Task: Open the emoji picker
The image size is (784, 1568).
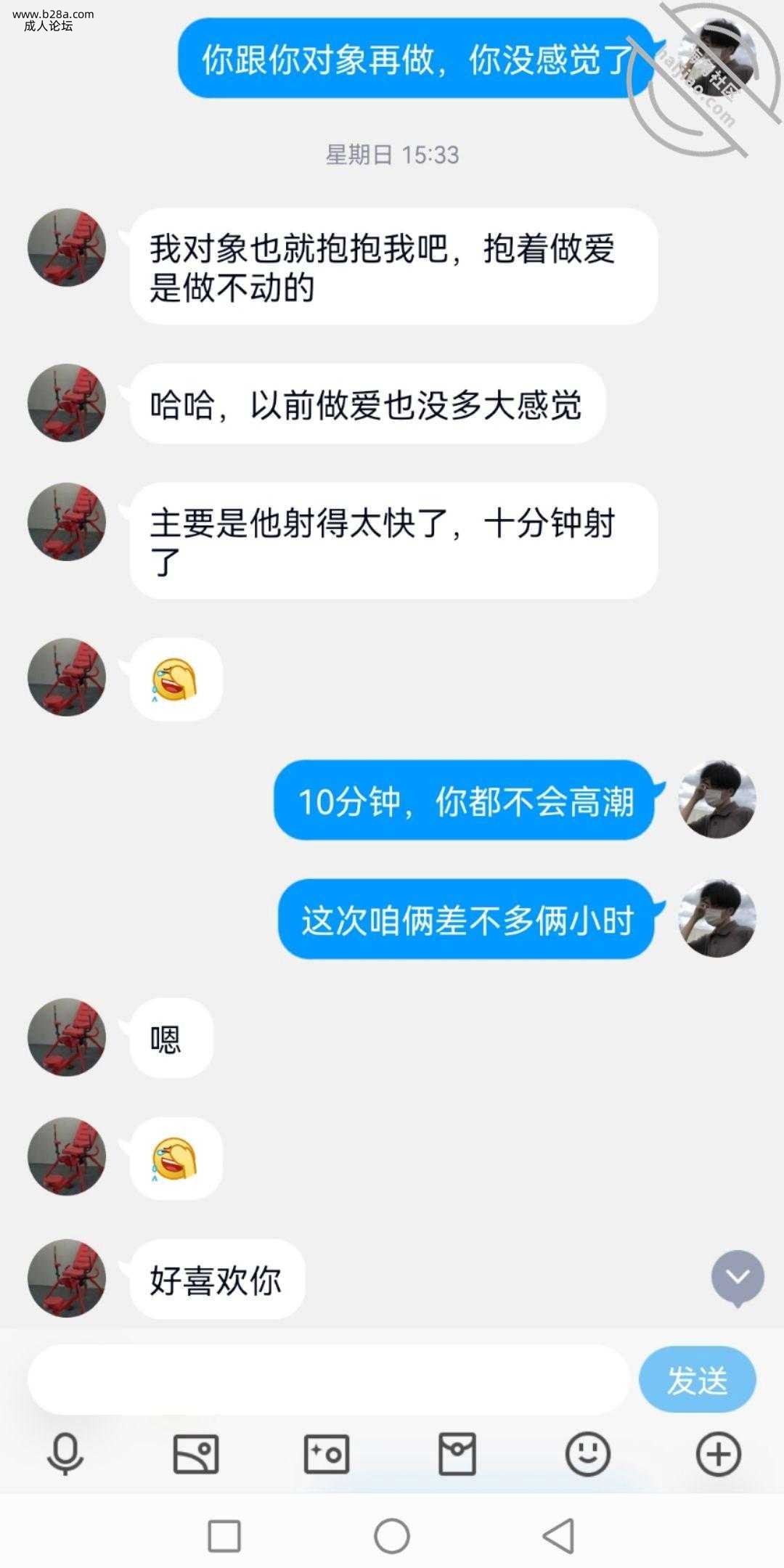Action: coord(587,1454)
